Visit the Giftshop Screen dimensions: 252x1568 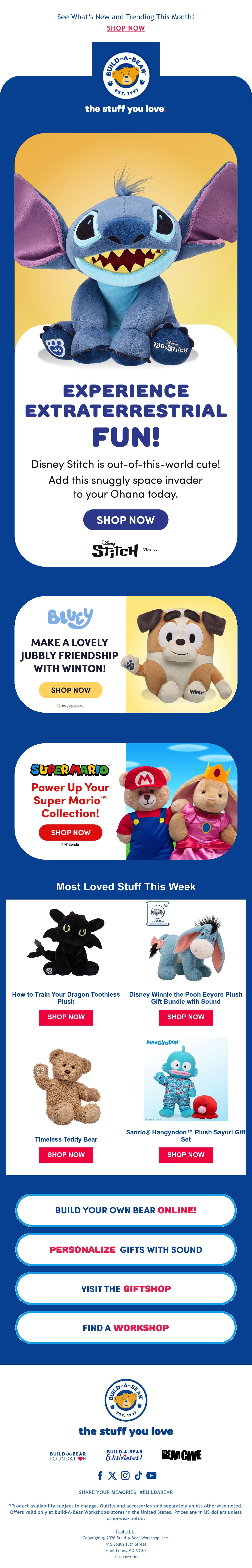pyautogui.click(x=126, y=1289)
